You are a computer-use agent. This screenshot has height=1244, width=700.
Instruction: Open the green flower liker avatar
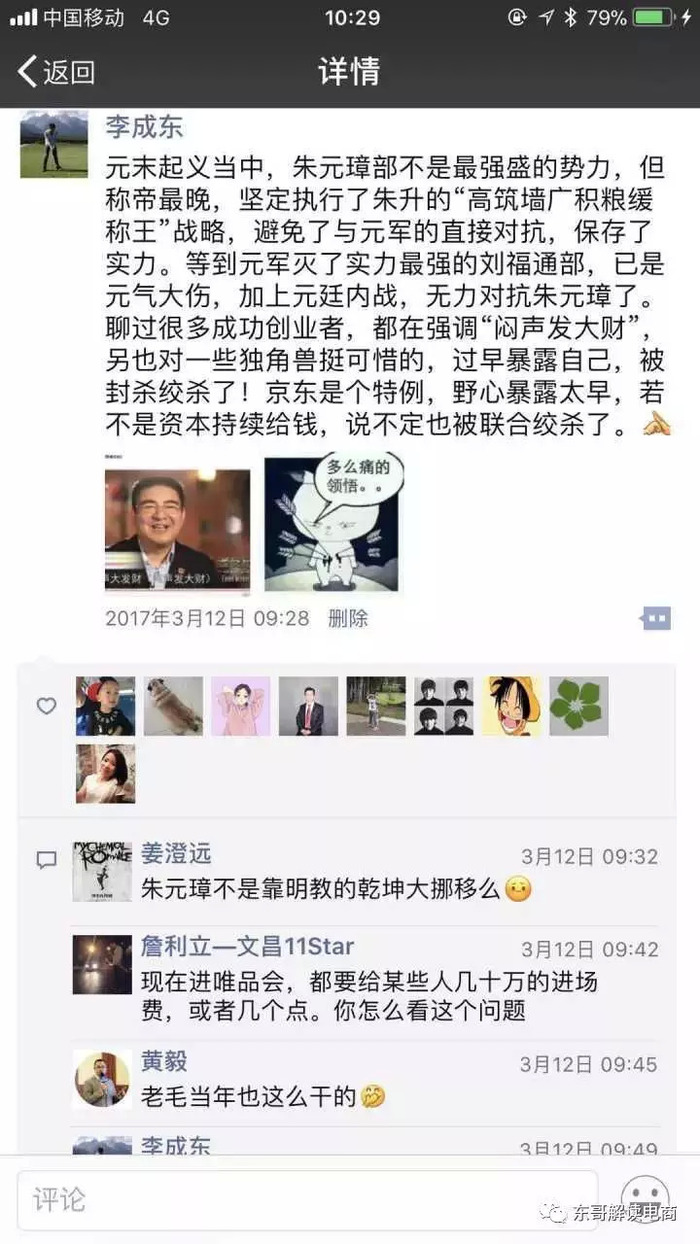578,706
